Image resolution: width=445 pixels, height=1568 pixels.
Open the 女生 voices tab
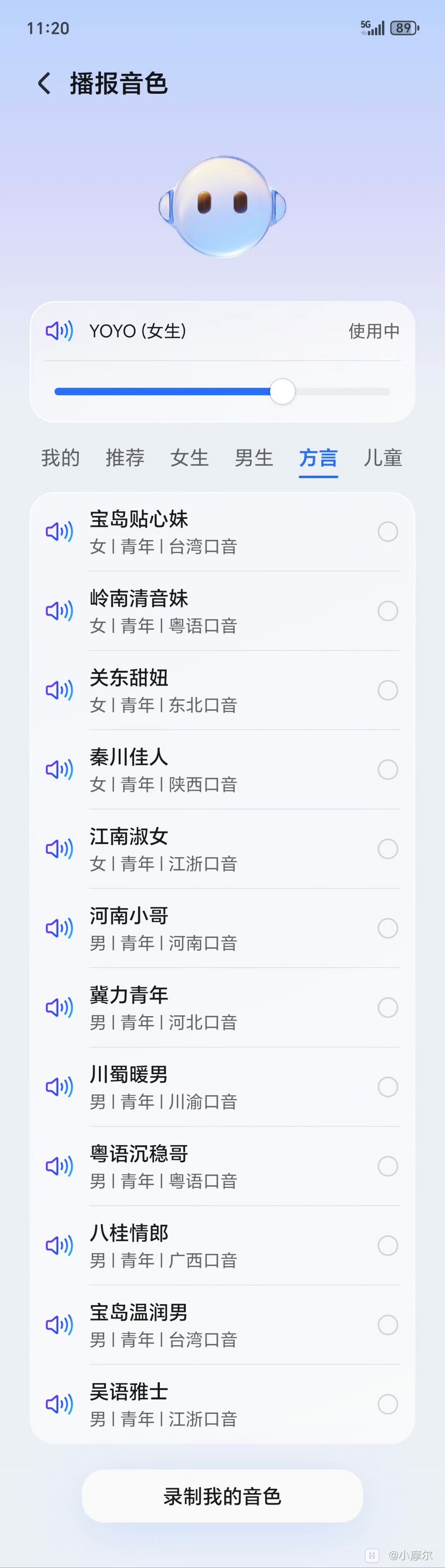click(x=189, y=458)
